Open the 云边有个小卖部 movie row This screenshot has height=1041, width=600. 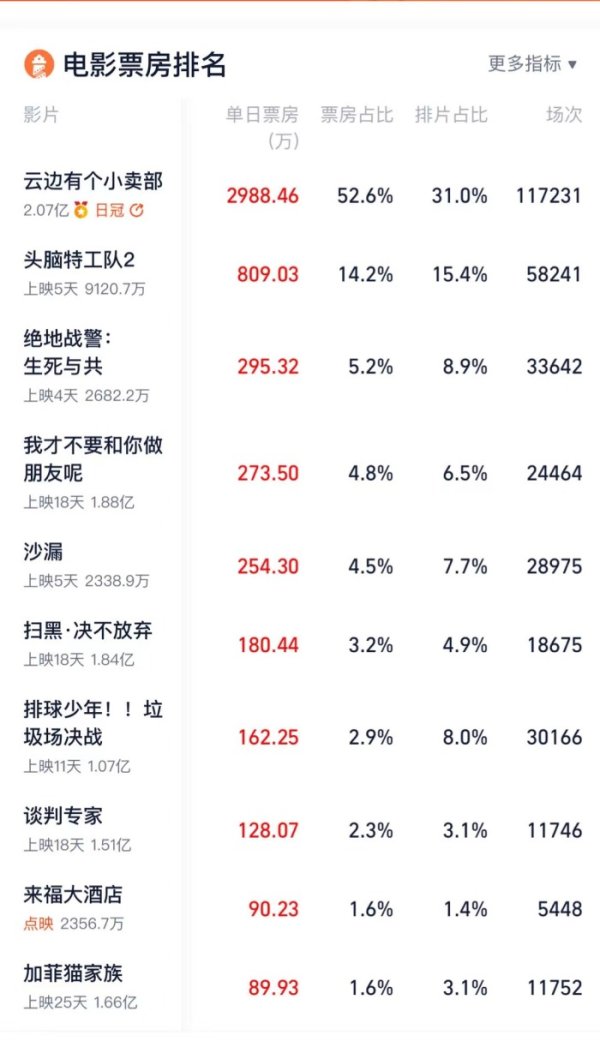[x=300, y=195]
